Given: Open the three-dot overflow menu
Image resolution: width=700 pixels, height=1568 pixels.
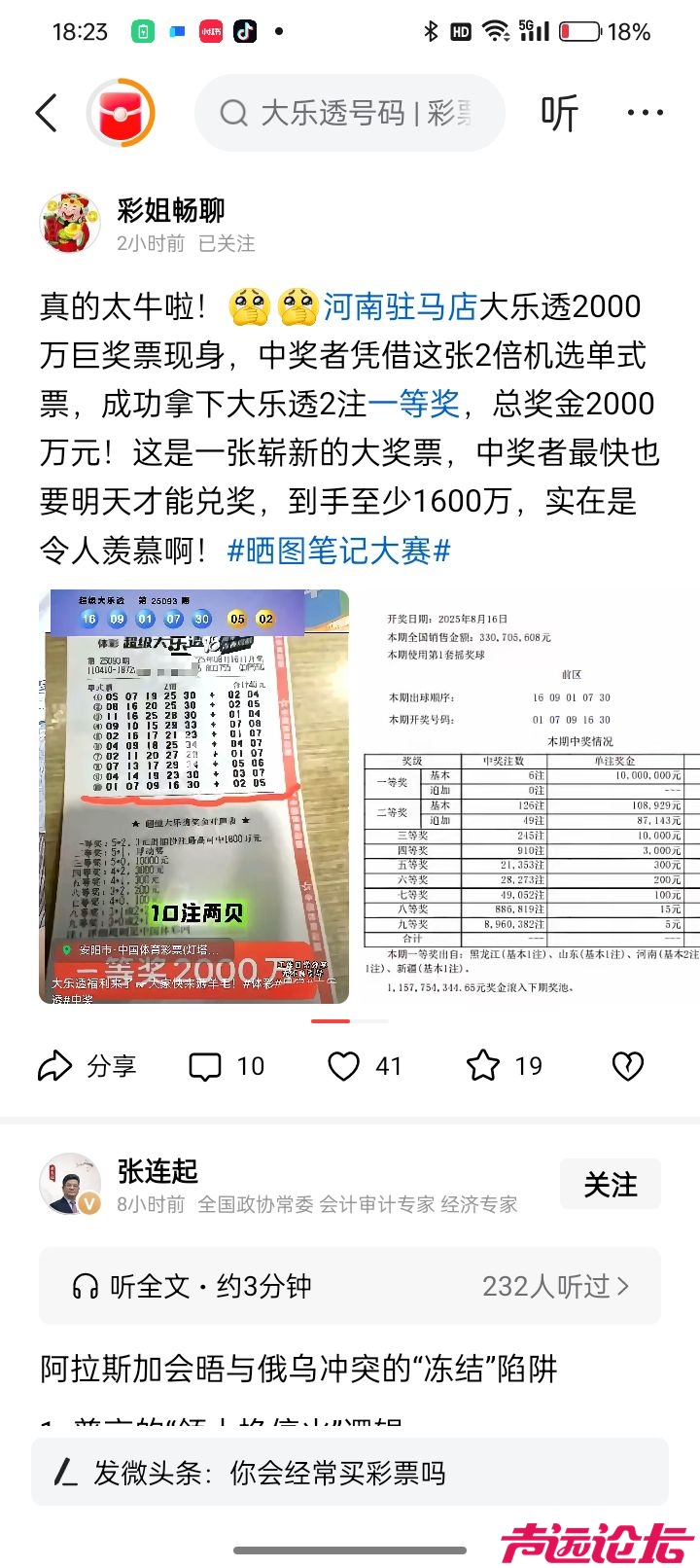Looking at the screenshot, I should pos(645,114).
